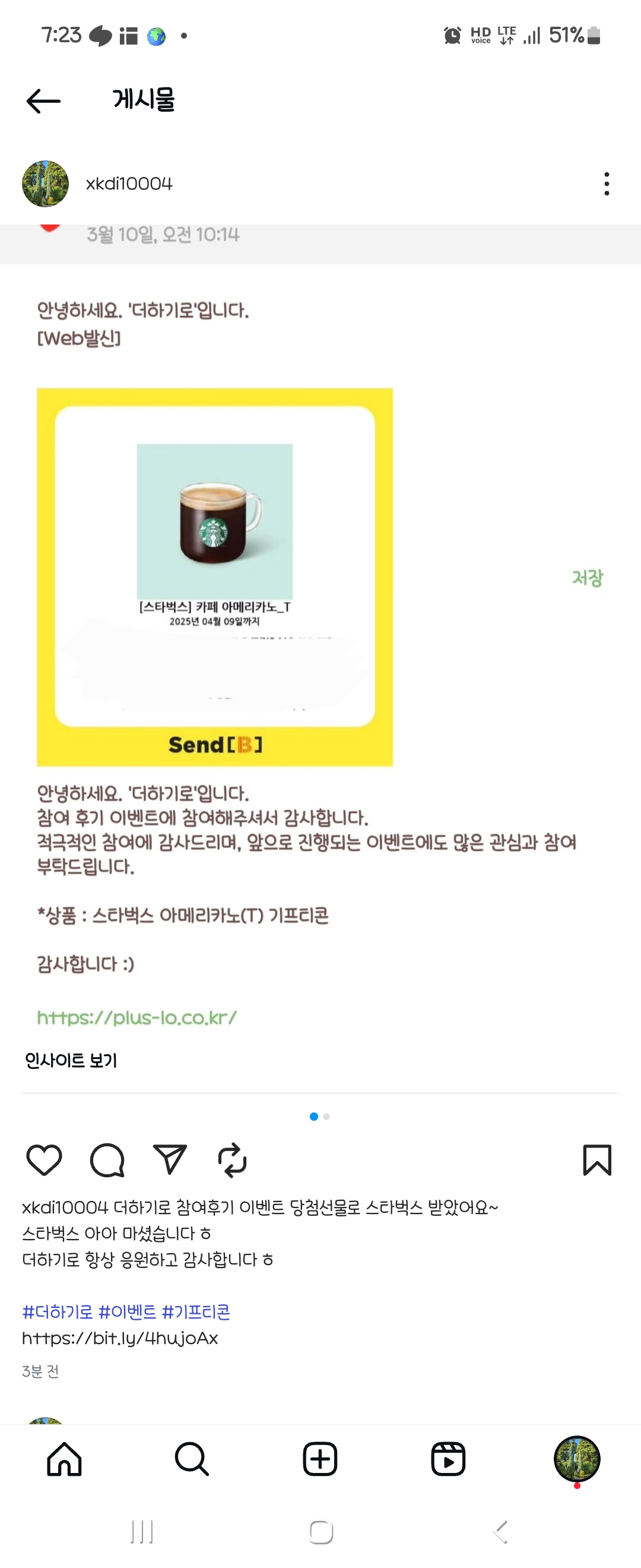Switch to the Search tab
Viewport: 641px width, 1568px height.
click(192, 1459)
